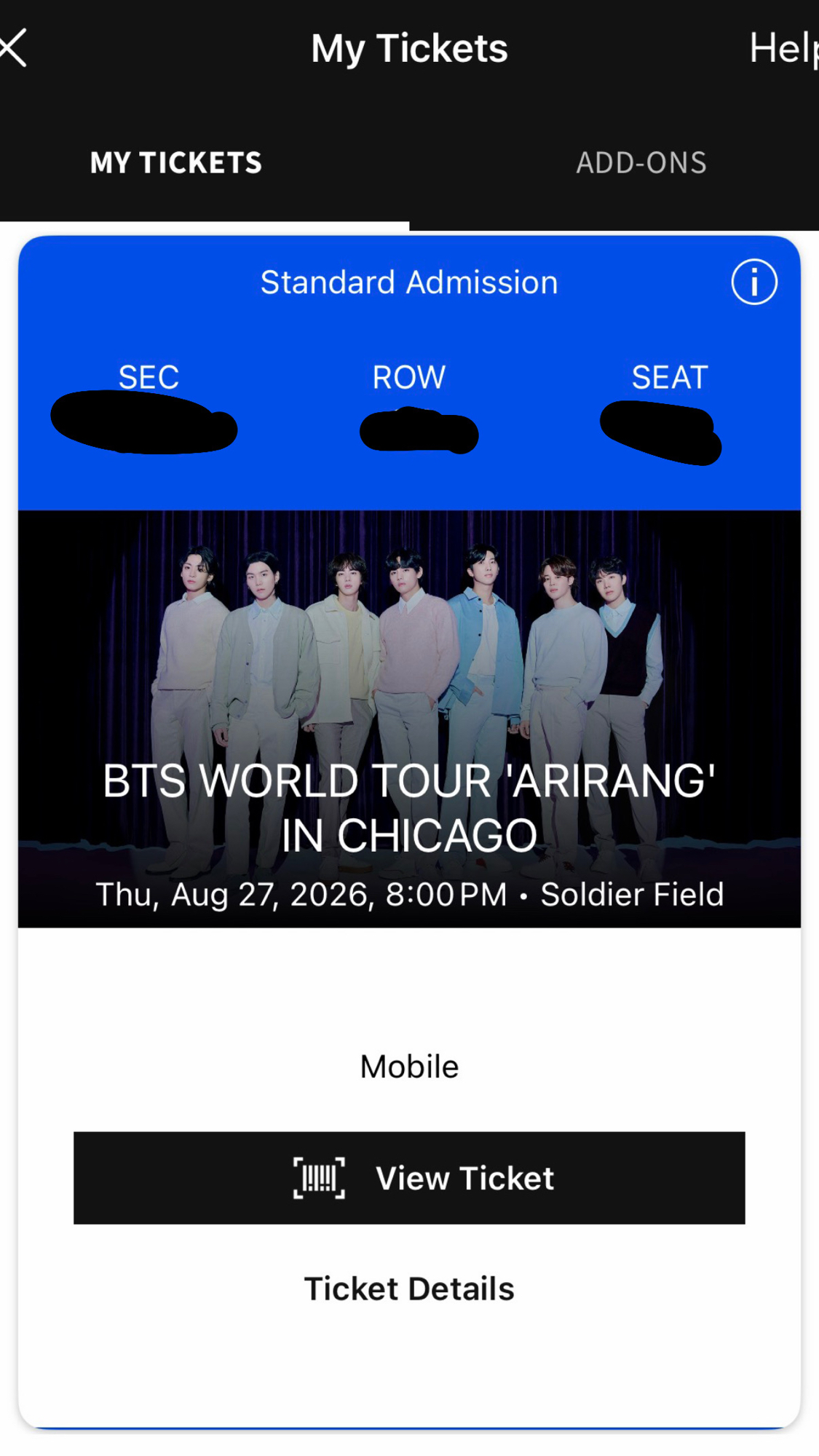This screenshot has height=1456, width=819.
Task: Open the ticket info icon
Action: tap(754, 282)
